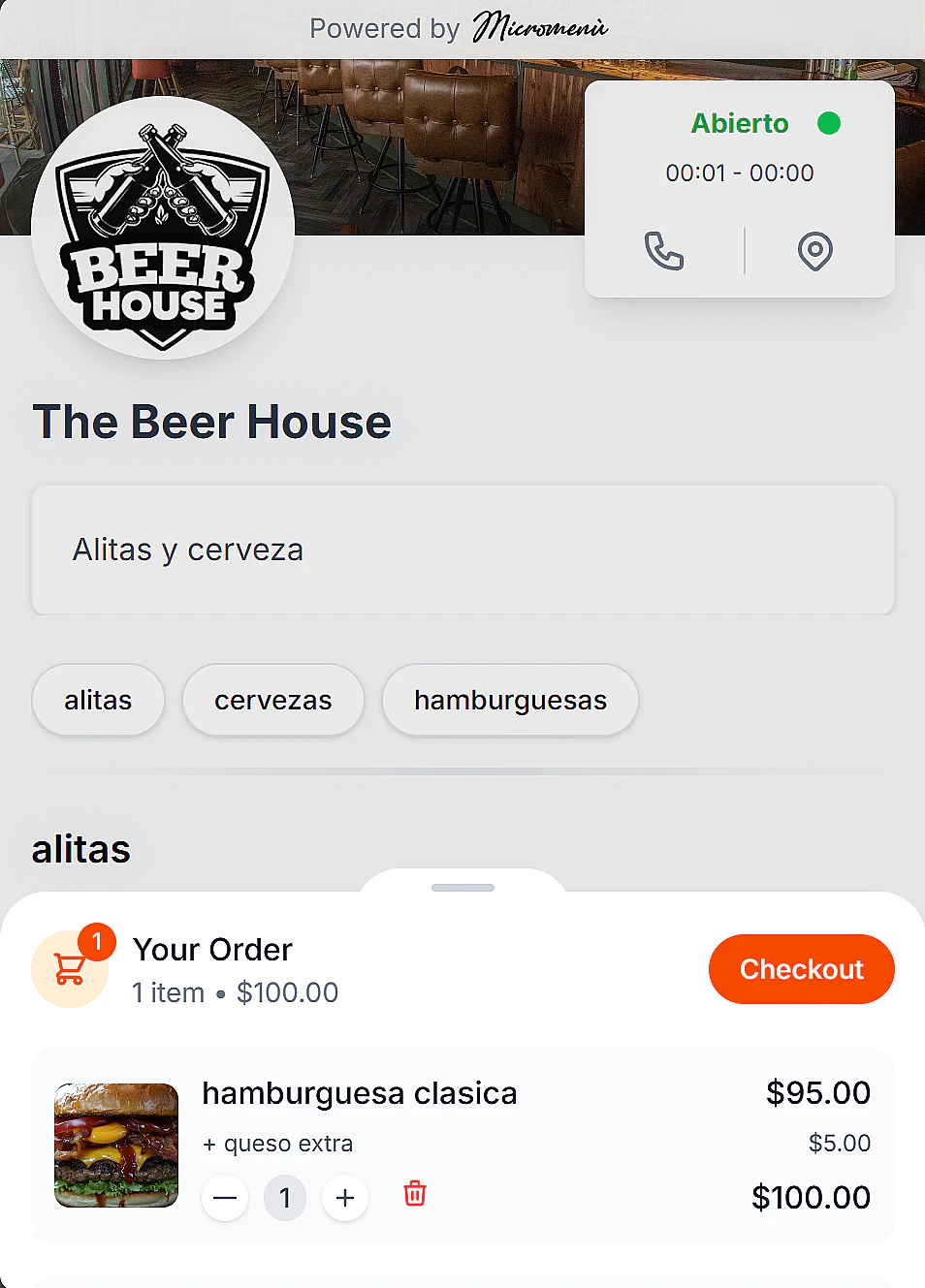Open directions with the location pin icon

pos(815,251)
